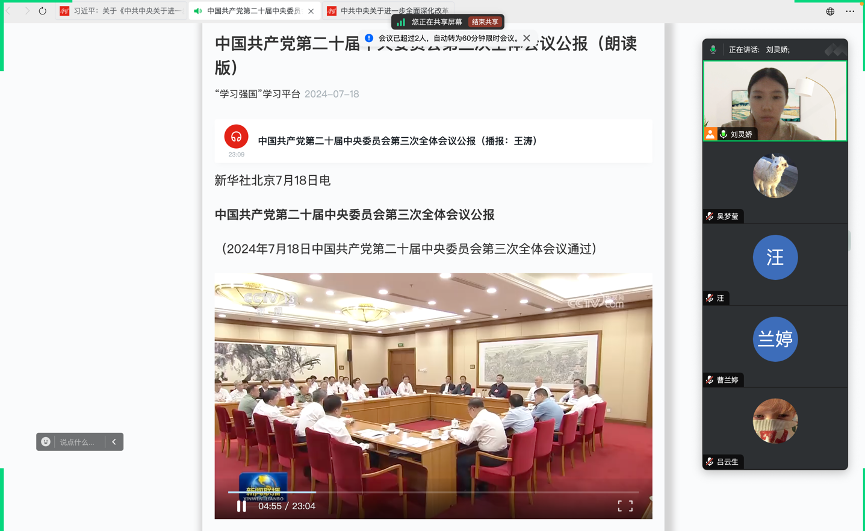Pause the video playback
Screen dimensions: 866x531
pyautogui.click(x=241, y=506)
